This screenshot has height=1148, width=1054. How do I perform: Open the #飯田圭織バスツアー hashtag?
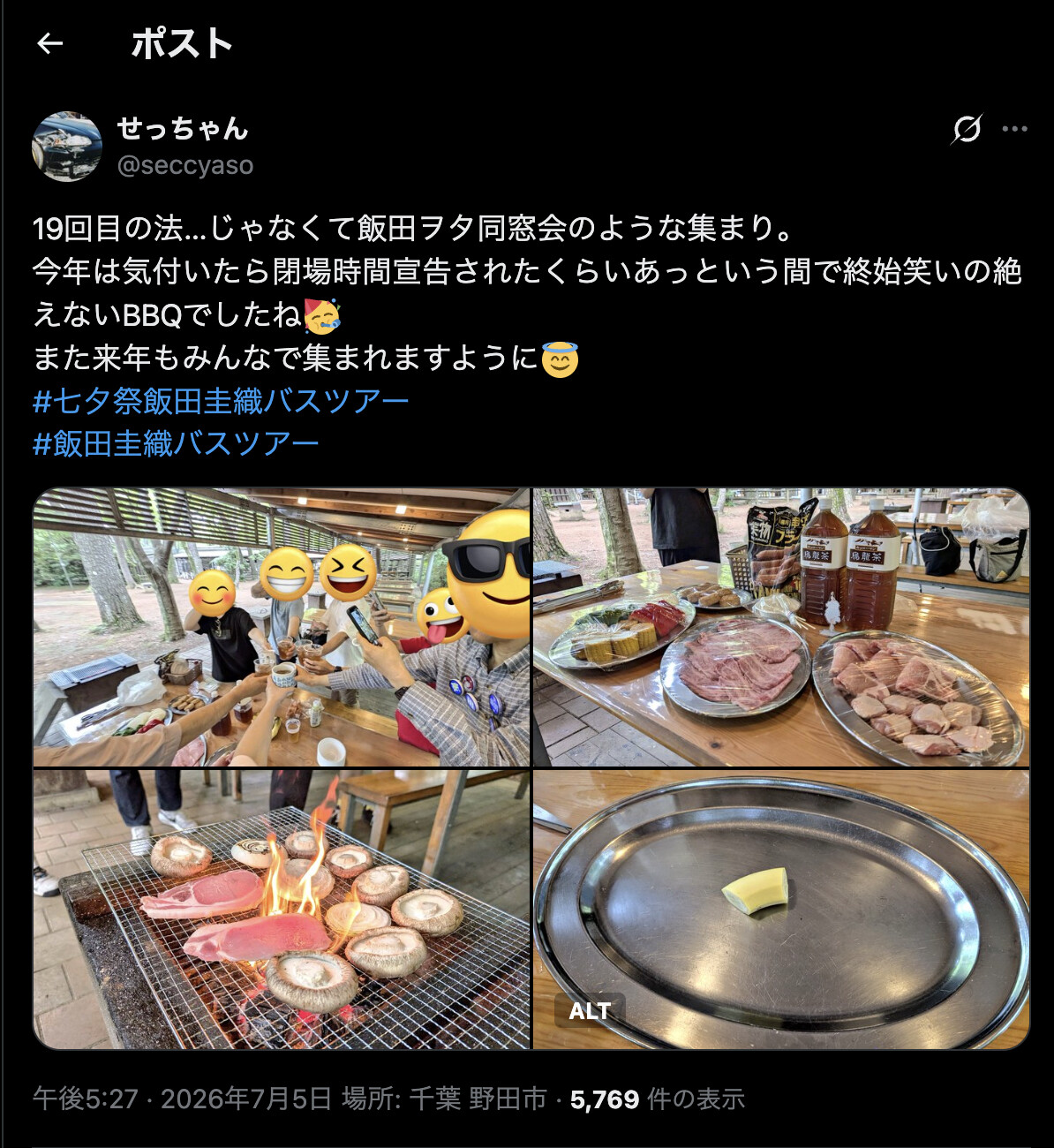click(x=176, y=443)
